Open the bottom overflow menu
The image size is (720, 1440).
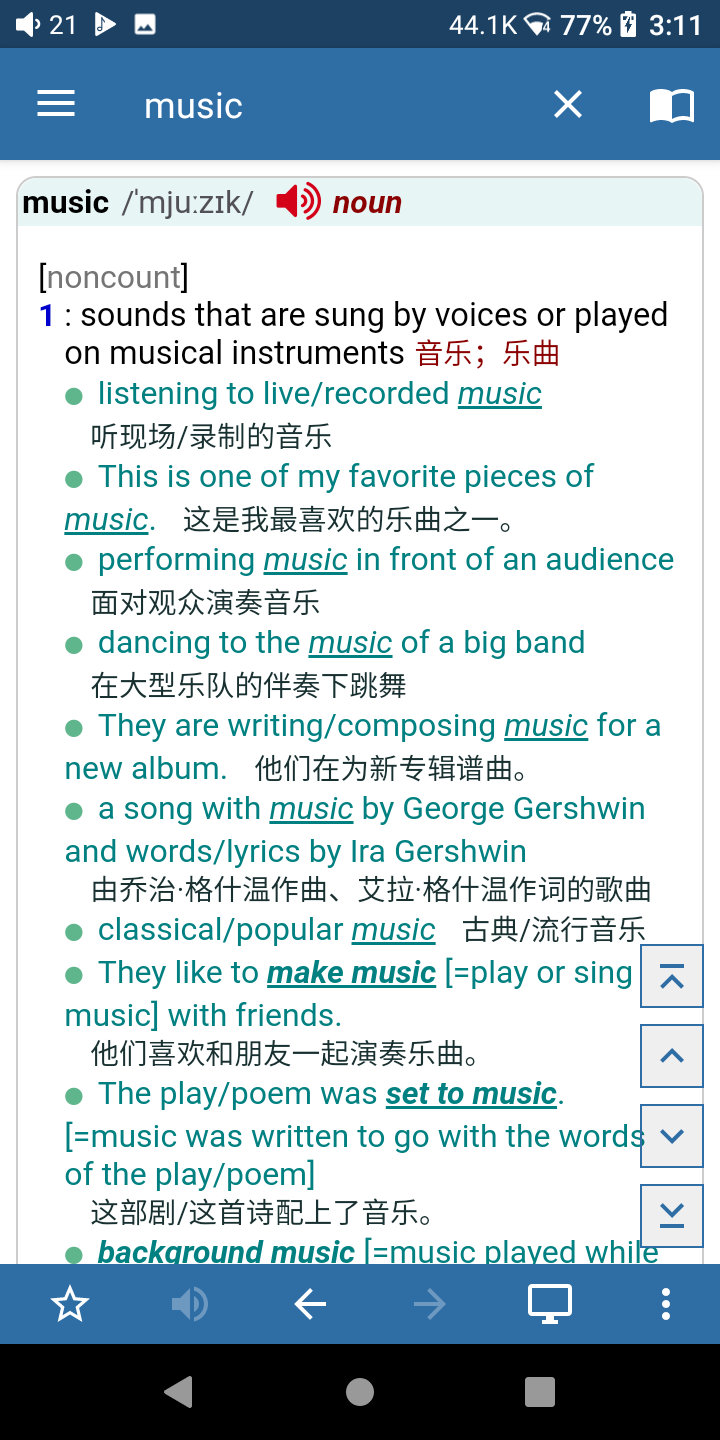click(x=666, y=1304)
